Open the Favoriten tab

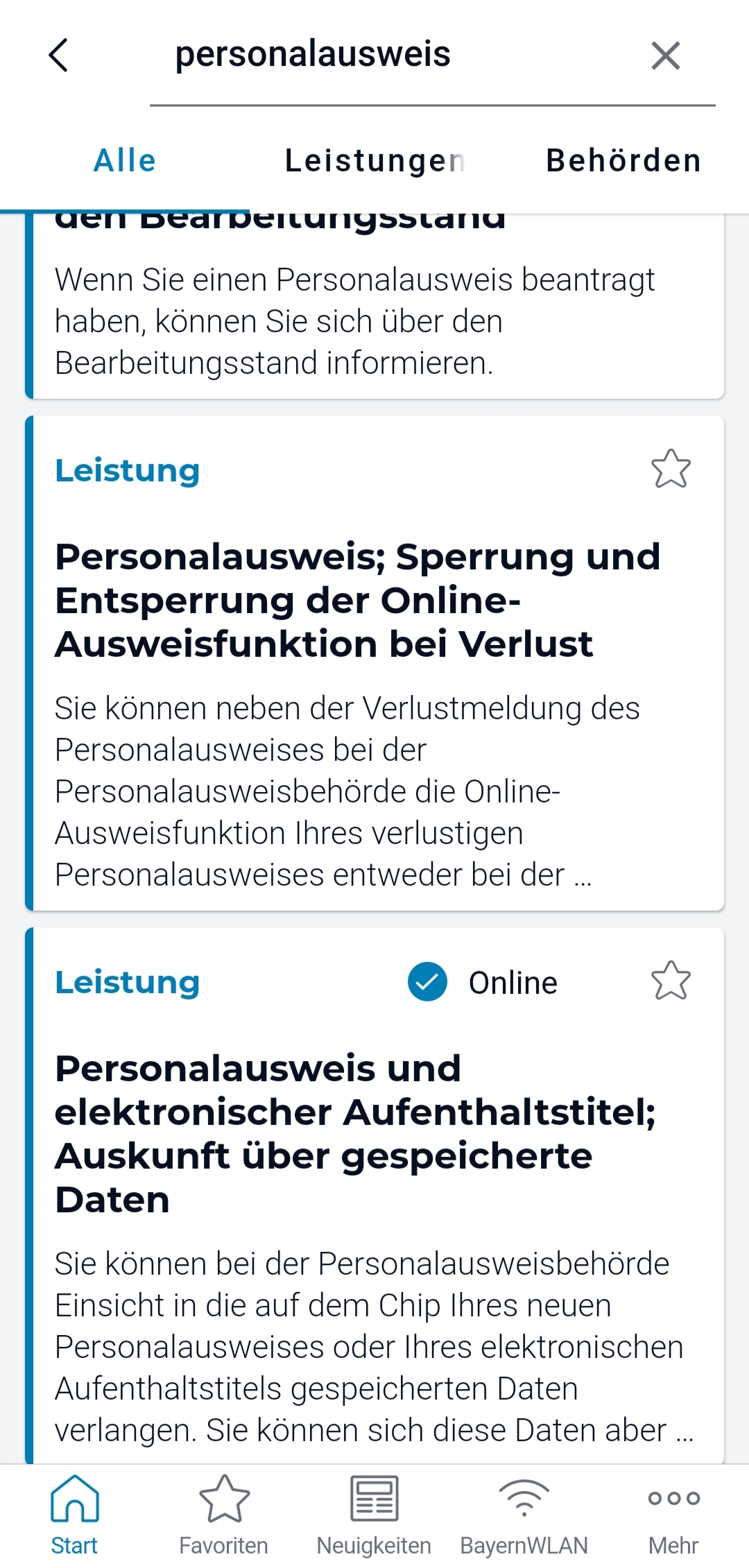(x=224, y=1516)
